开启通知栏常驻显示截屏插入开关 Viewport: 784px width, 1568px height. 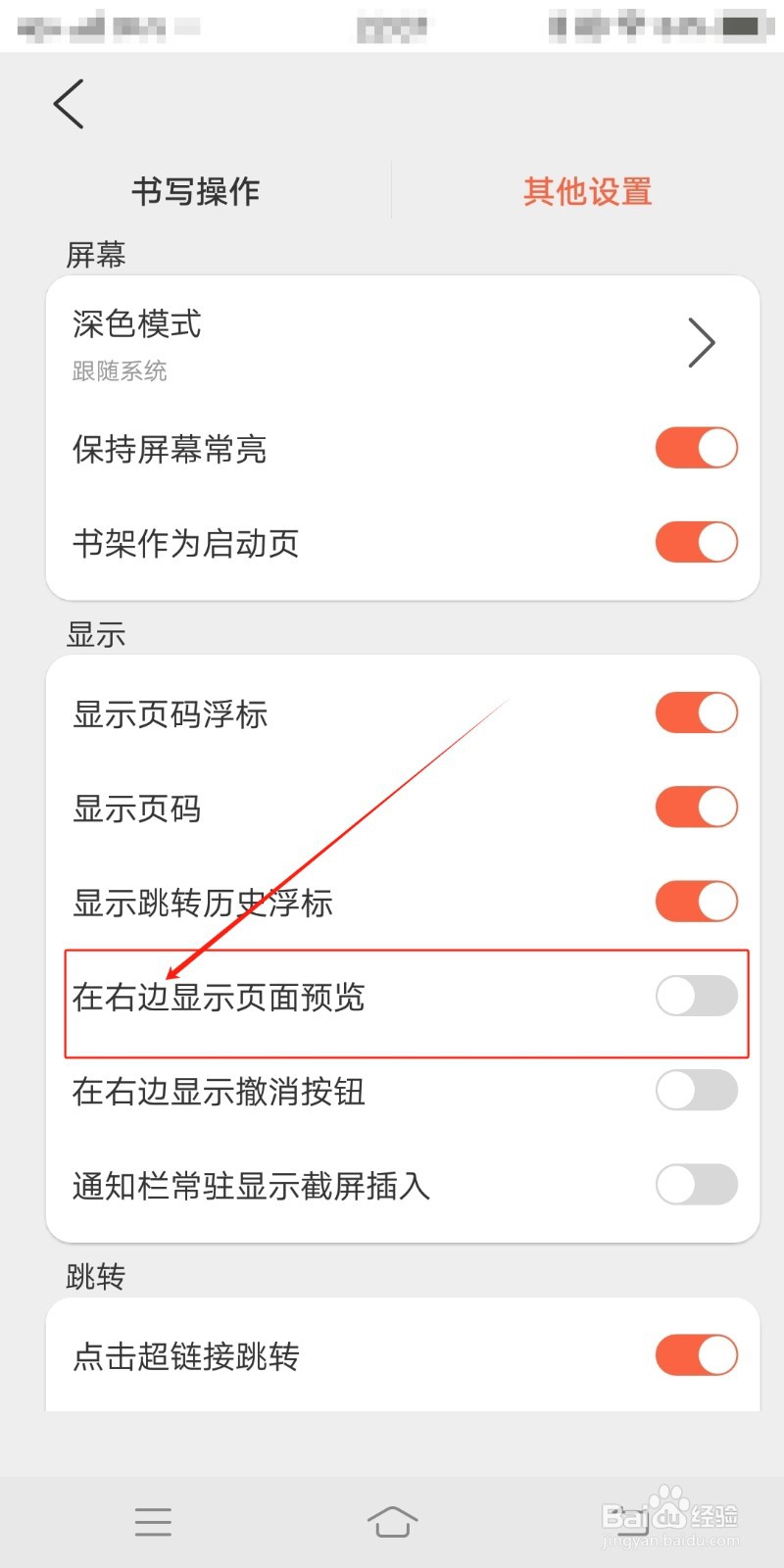click(696, 1185)
